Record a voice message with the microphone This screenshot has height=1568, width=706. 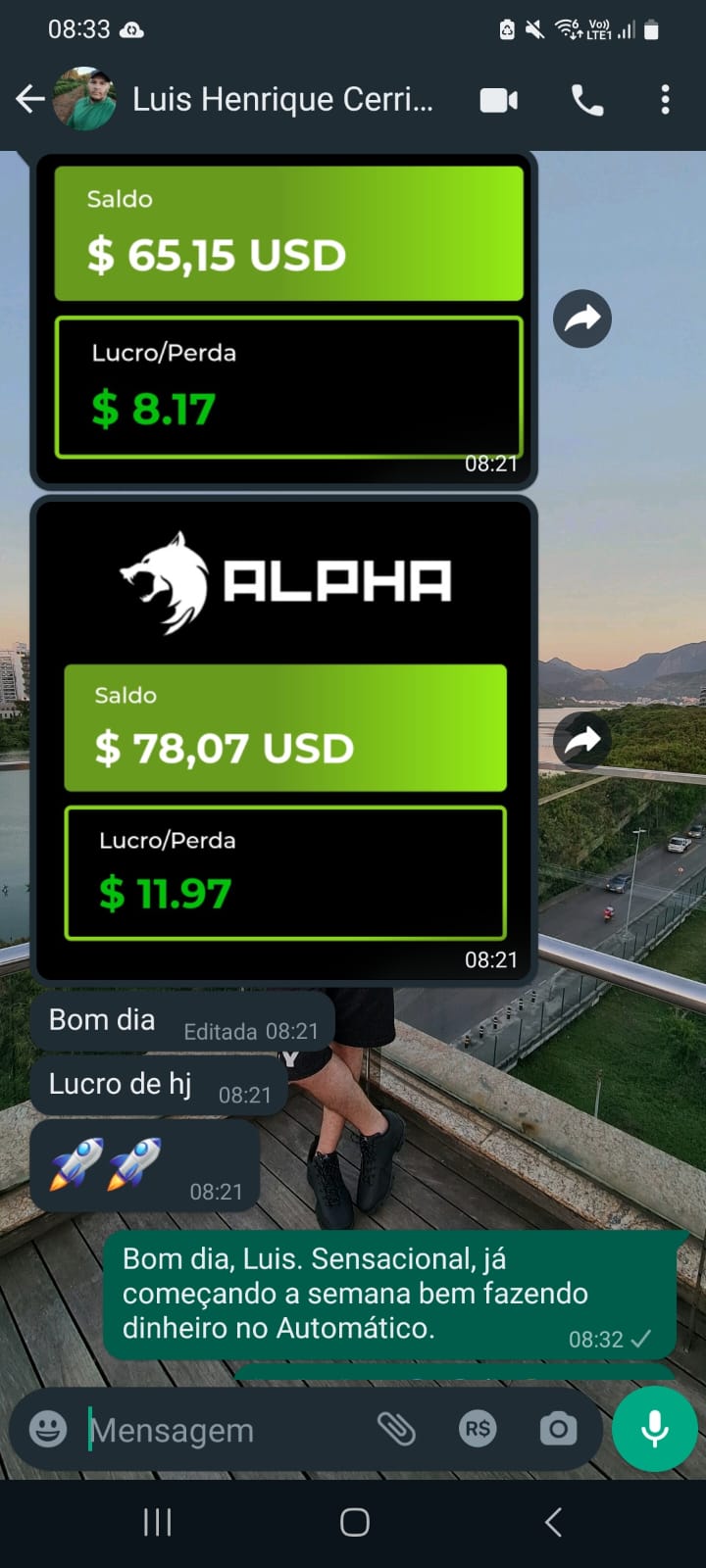point(654,1429)
